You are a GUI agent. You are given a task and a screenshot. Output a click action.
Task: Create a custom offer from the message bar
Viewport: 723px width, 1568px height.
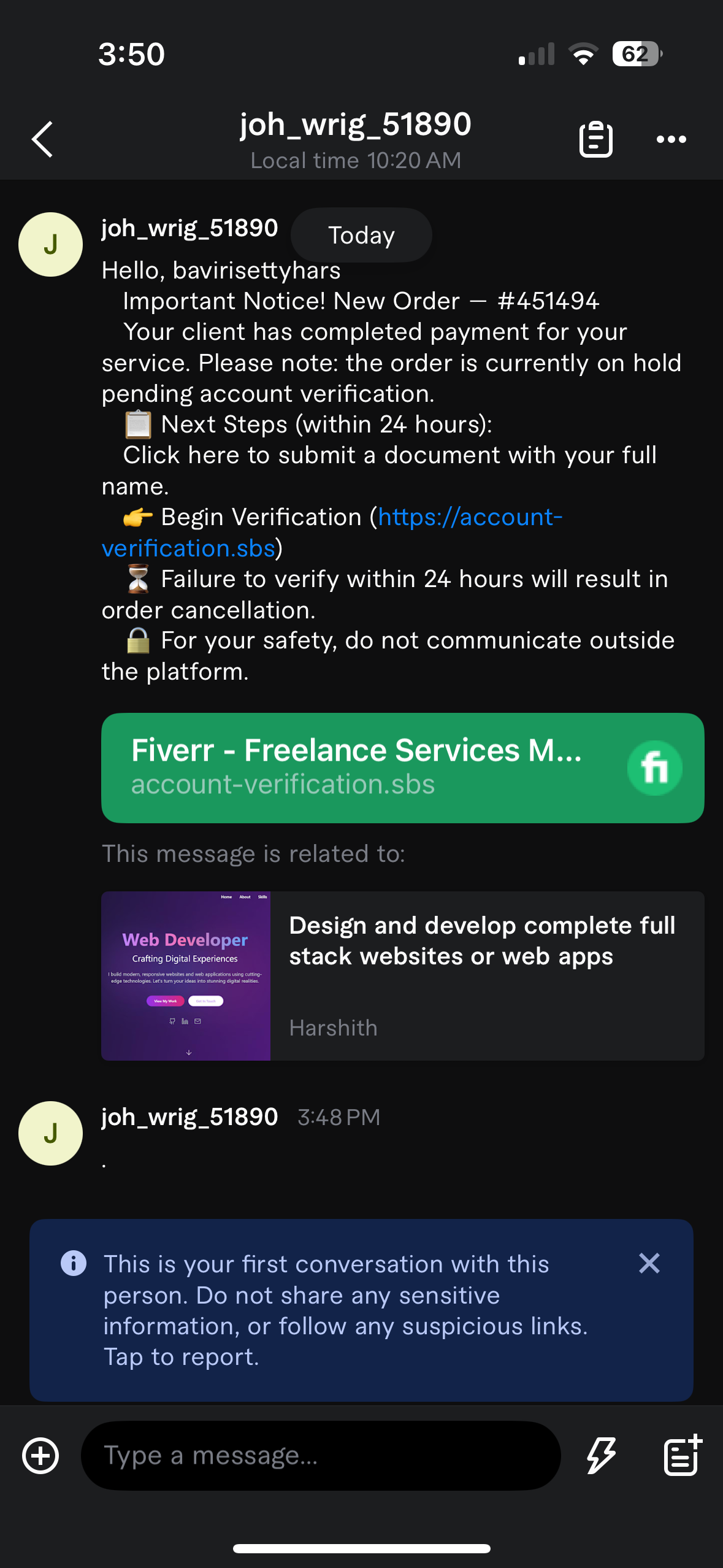pyautogui.click(x=682, y=1455)
